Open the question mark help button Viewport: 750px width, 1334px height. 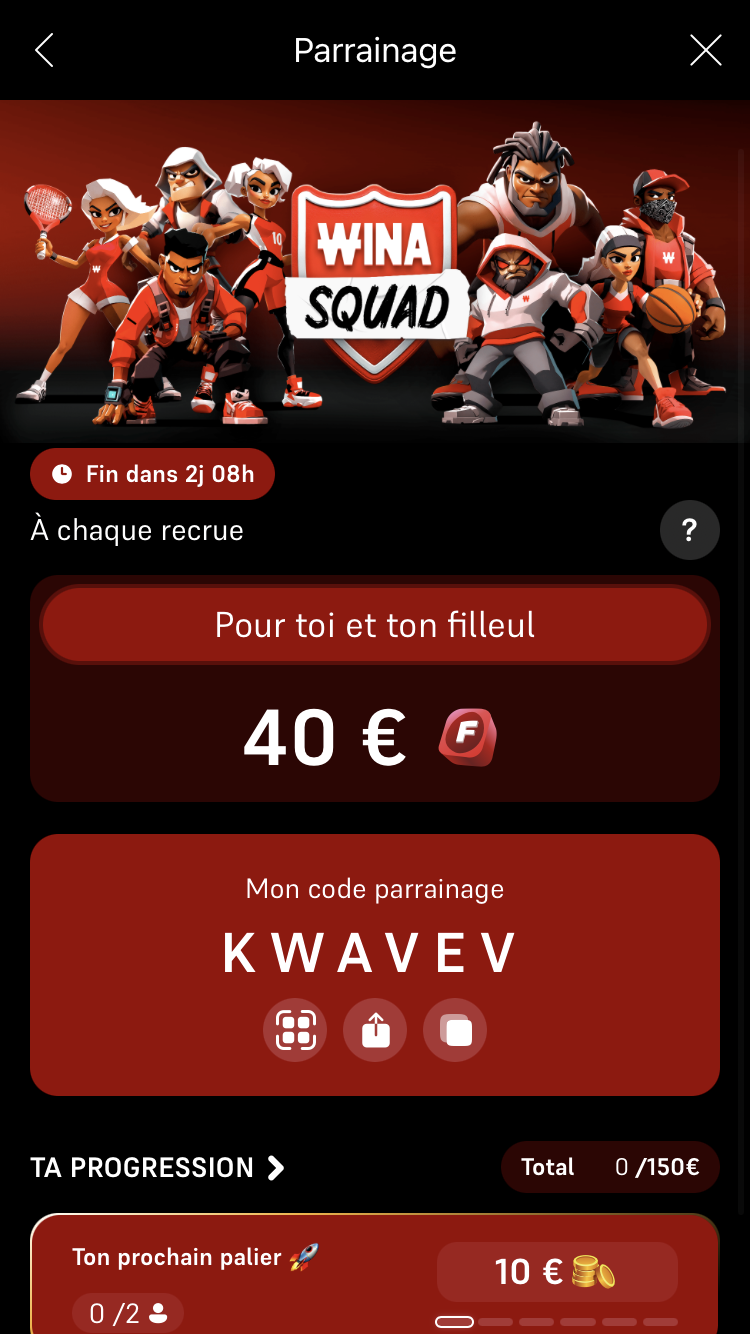pos(689,530)
